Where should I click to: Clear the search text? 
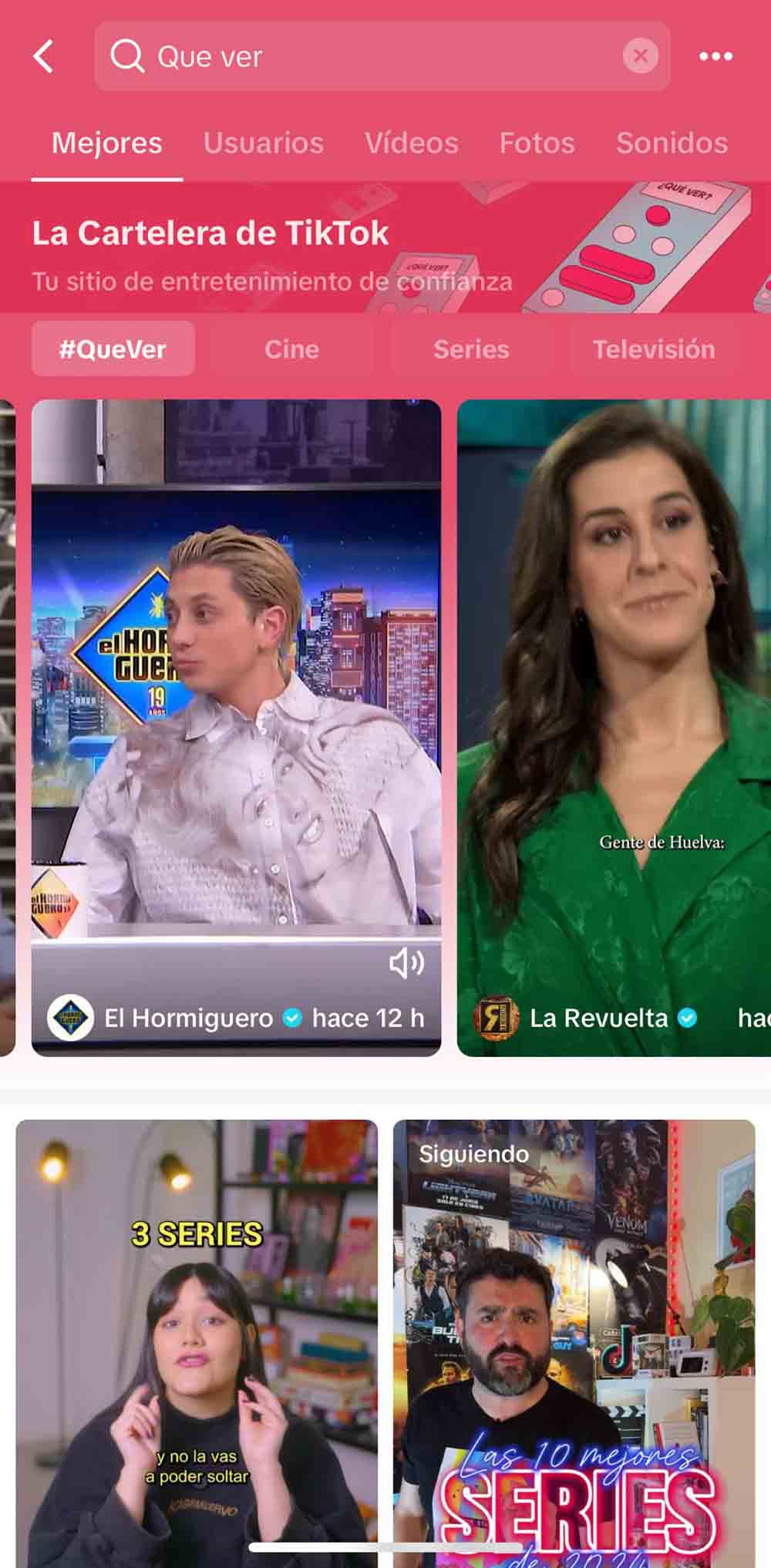point(640,56)
